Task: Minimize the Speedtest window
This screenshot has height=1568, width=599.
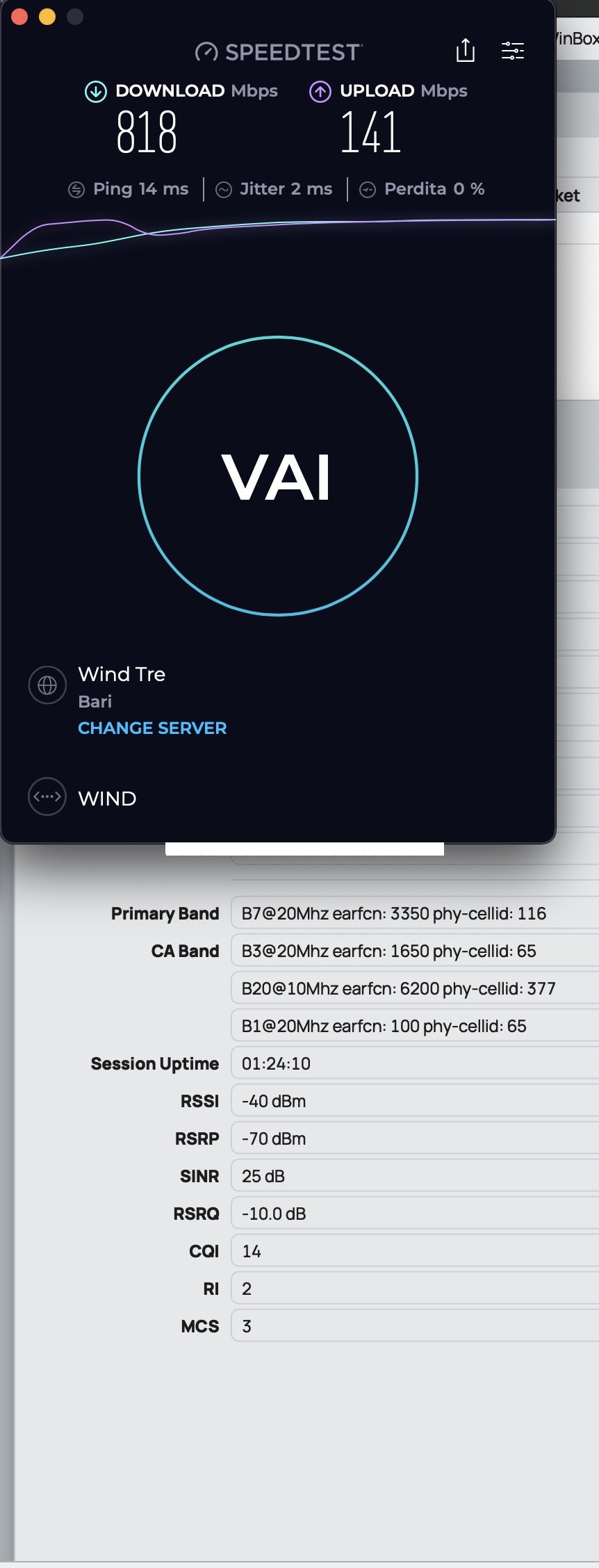Action: point(47,17)
